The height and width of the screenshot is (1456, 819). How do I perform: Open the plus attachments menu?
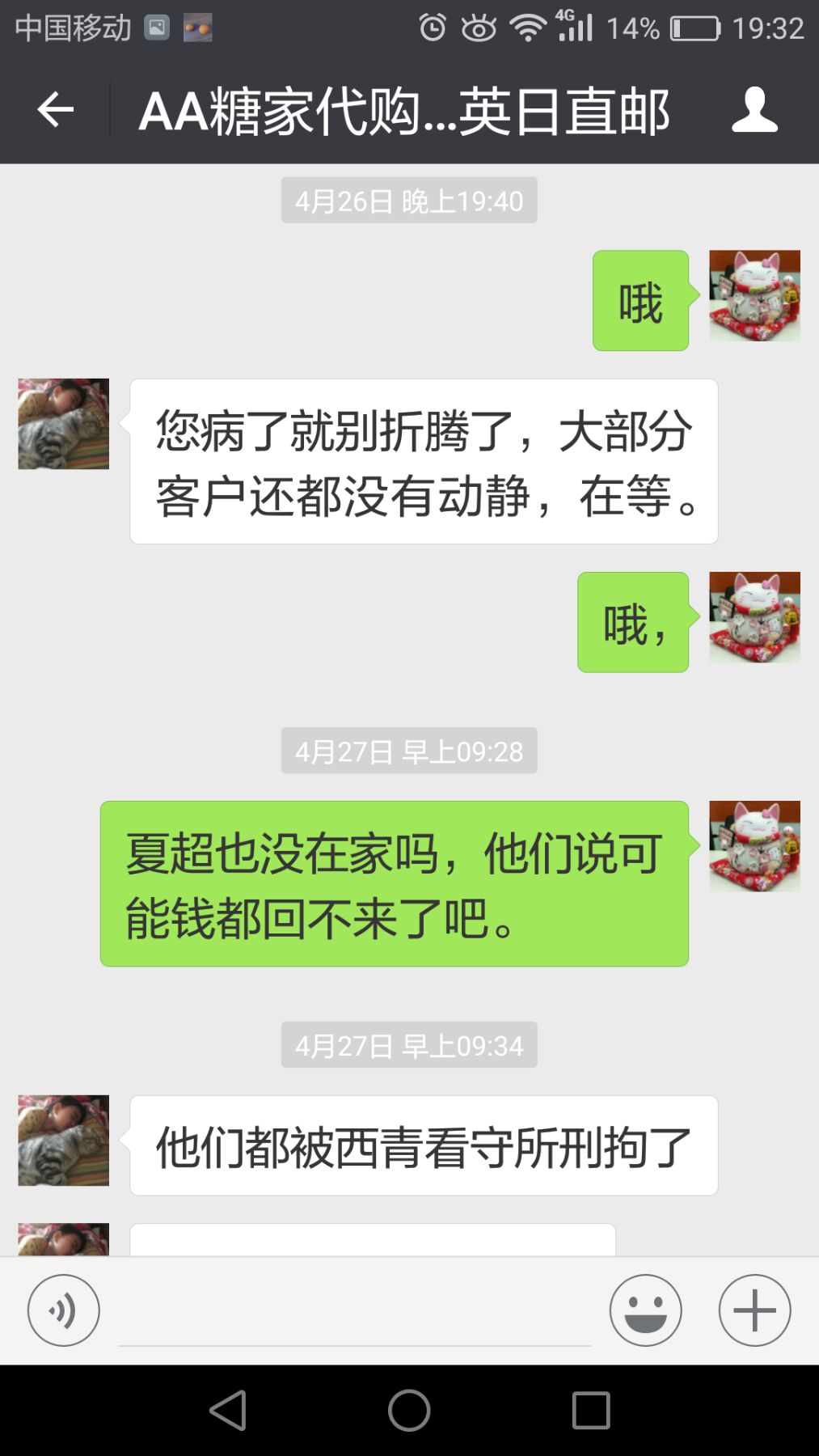[x=754, y=1310]
